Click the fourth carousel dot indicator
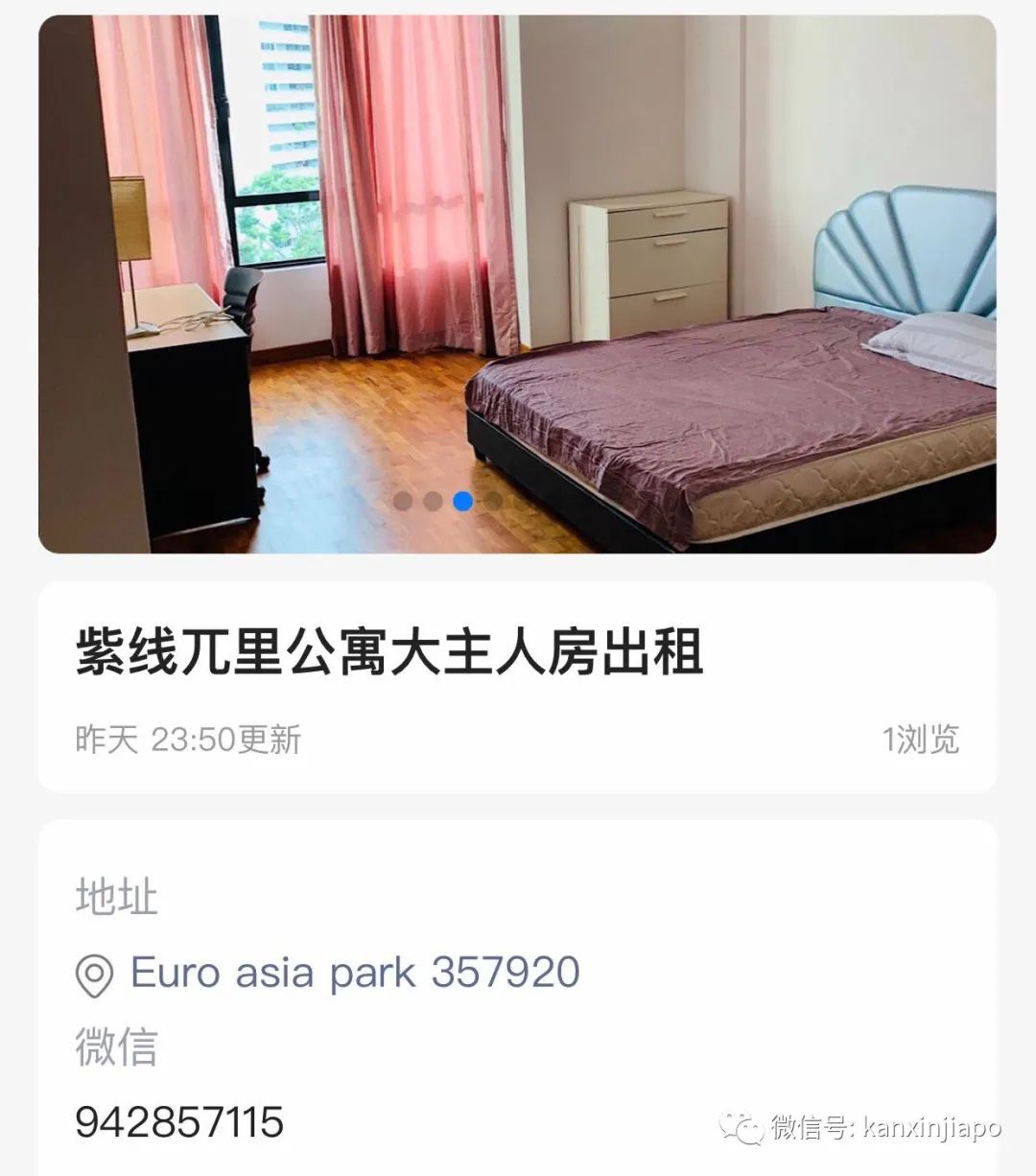Screen dimensions: 1036x1176 tap(492, 501)
